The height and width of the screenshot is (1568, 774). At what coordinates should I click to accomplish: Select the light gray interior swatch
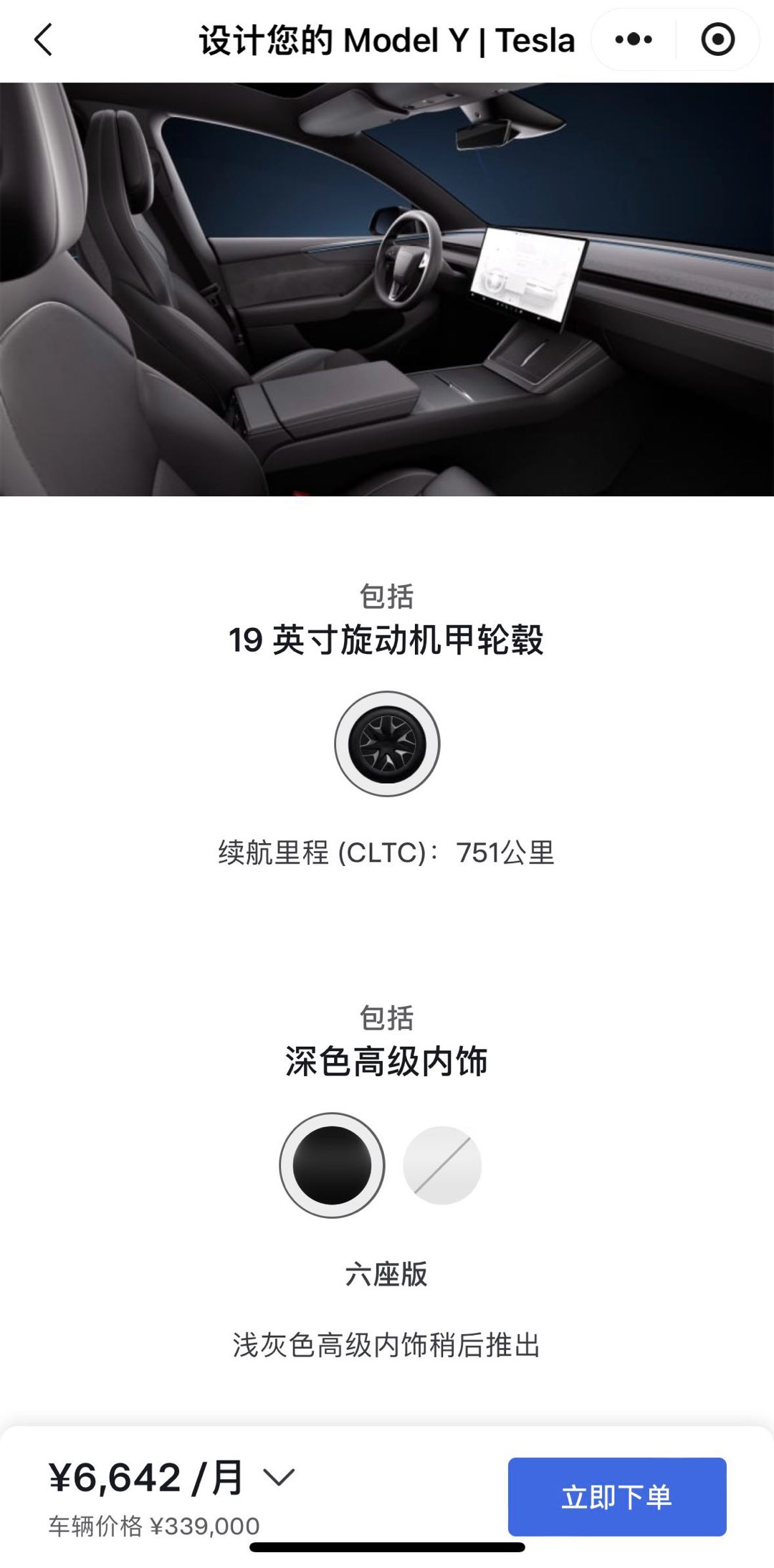(x=442, y=1165)
